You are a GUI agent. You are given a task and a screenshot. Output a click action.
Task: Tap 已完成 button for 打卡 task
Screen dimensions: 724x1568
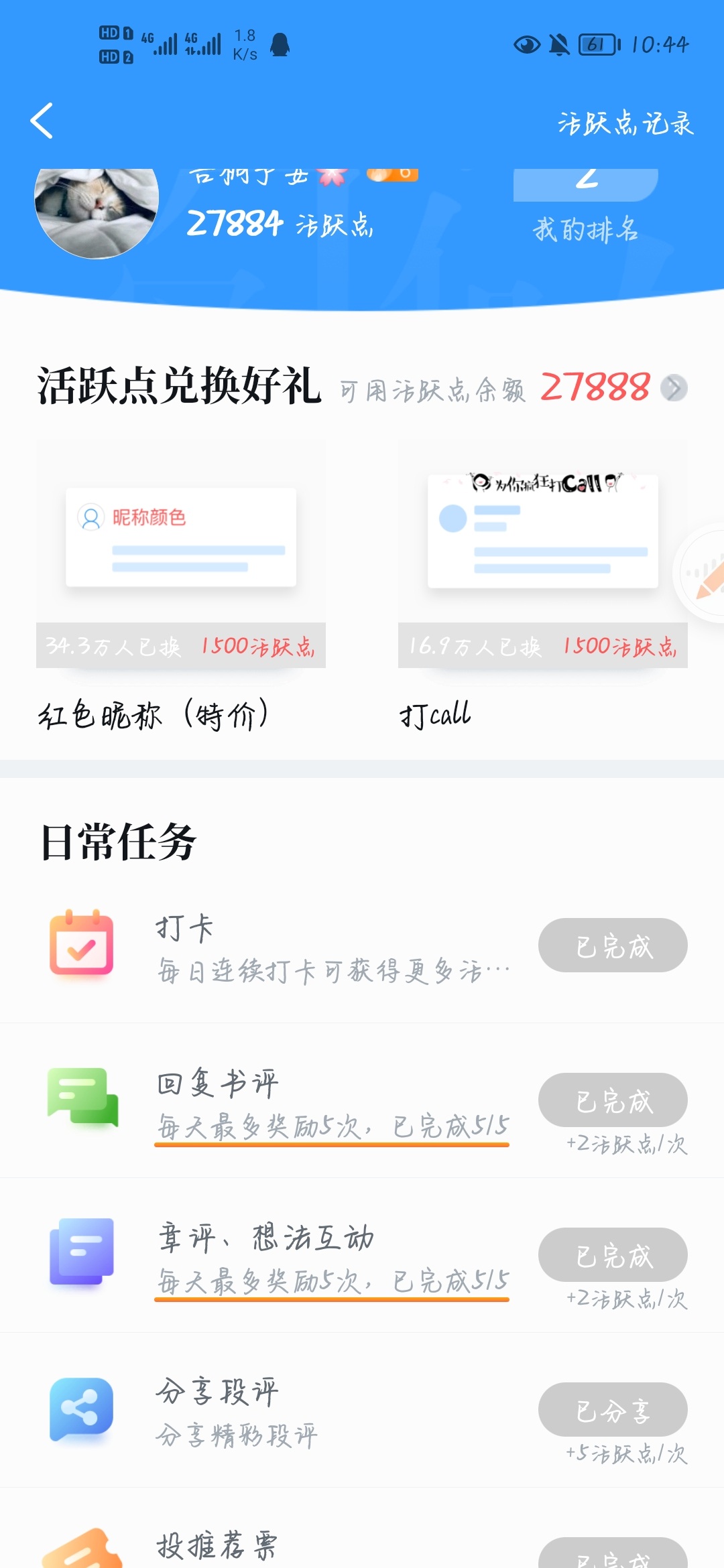[613, 945]
